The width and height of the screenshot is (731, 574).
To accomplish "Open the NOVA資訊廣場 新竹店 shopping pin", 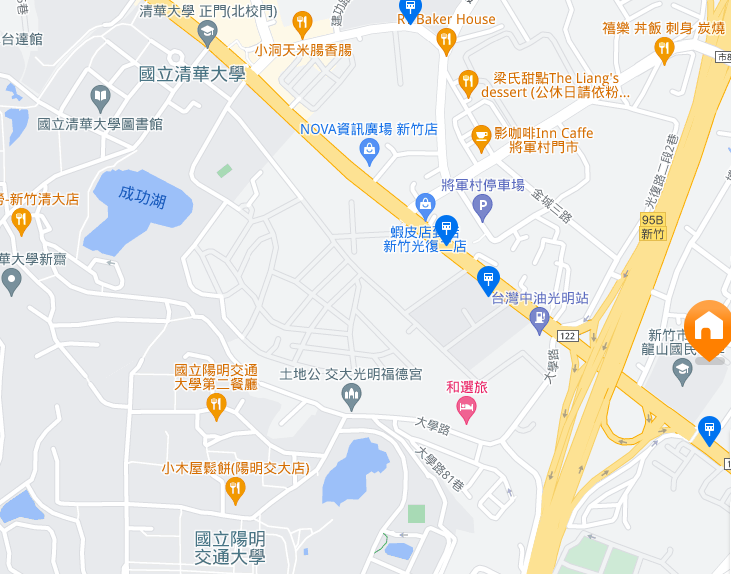I will coord(369,152).
